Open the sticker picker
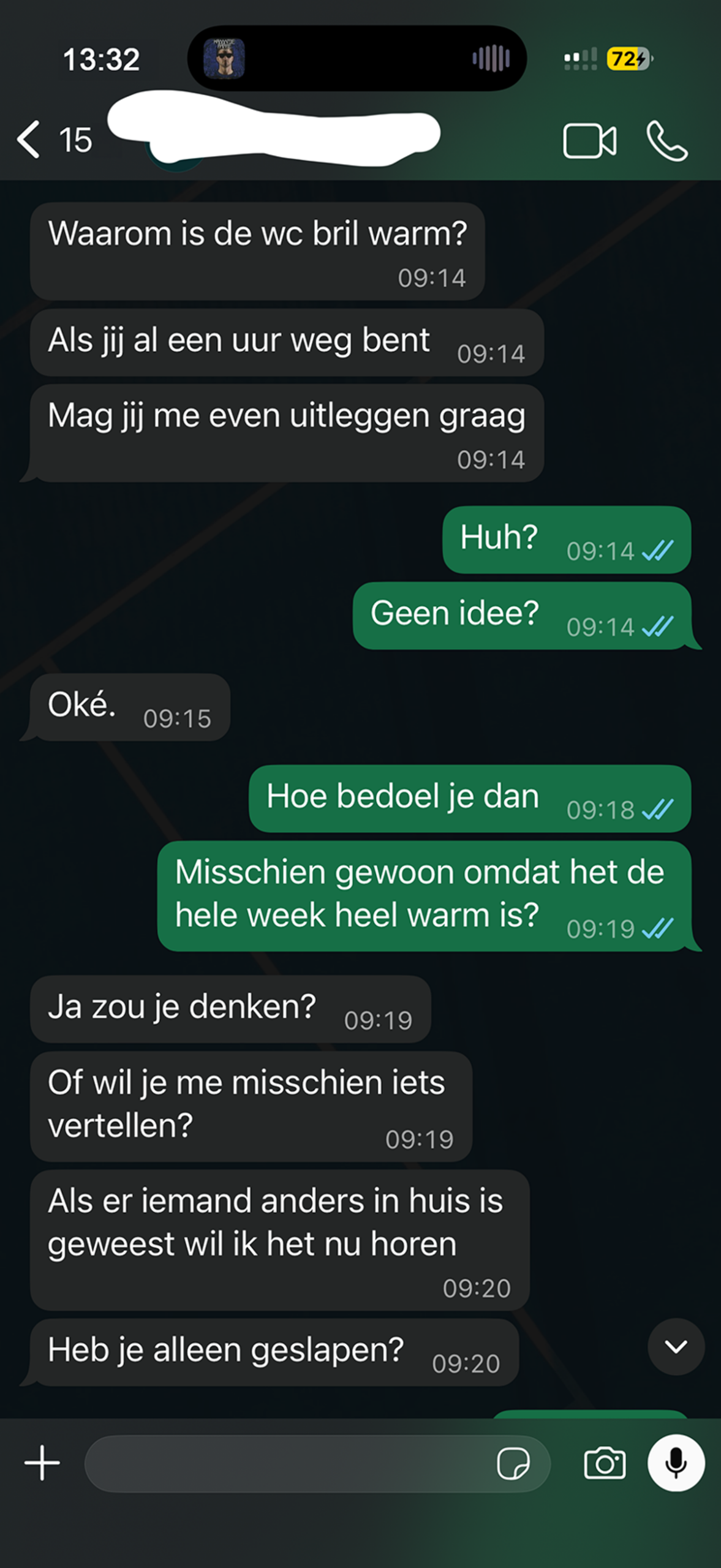Viewport: 721px width, 1568px height. (x=513, y=1463)
